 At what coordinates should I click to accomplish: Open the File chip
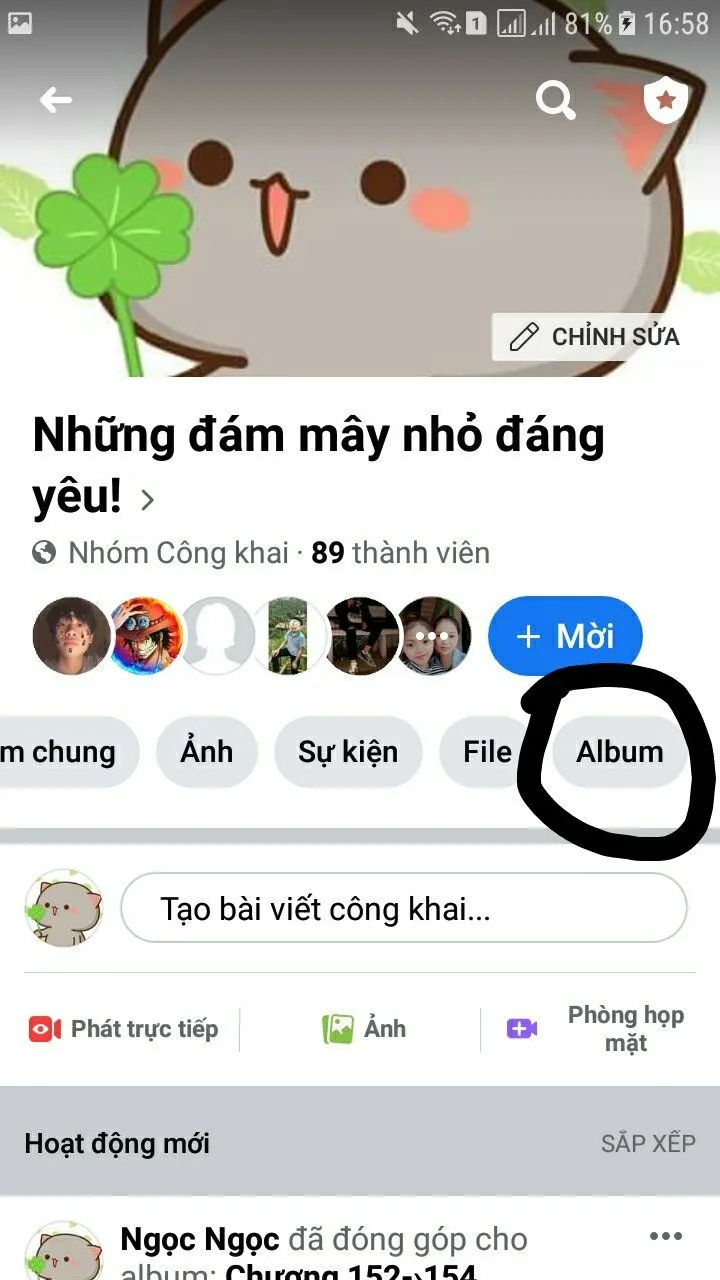[487, 752]
